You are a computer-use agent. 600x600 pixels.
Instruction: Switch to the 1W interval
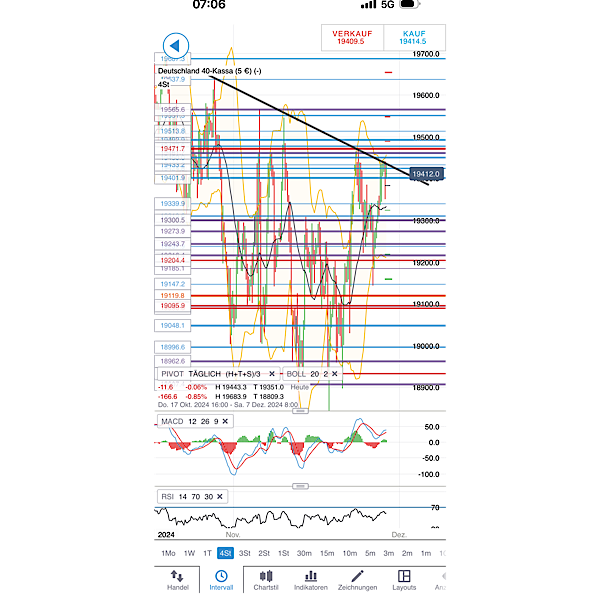pos(189,553)
